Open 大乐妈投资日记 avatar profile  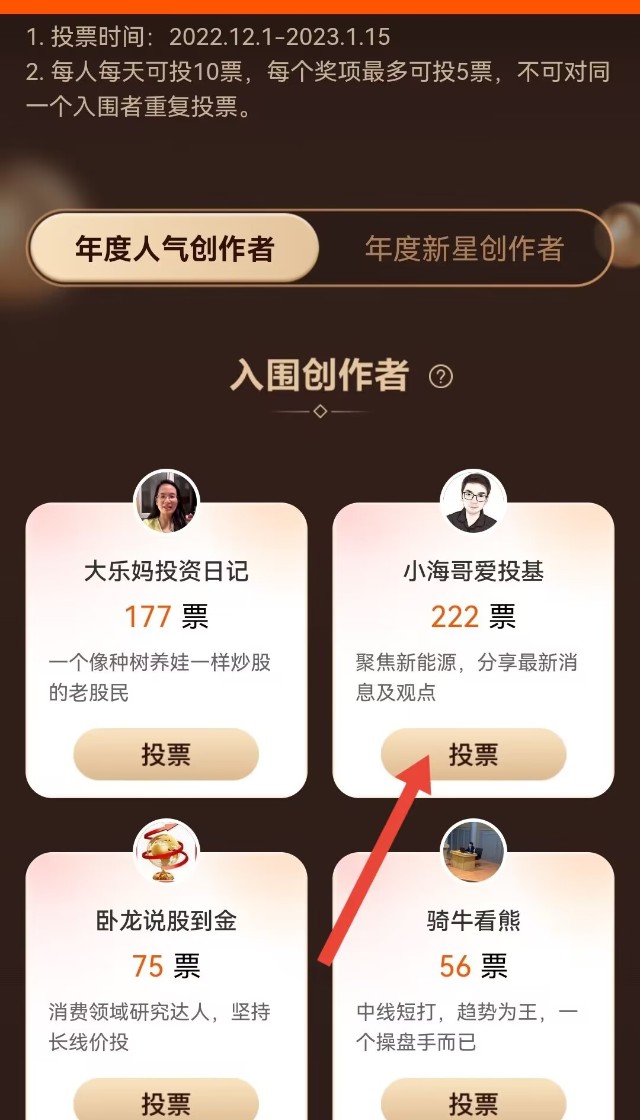pos(167,502)
